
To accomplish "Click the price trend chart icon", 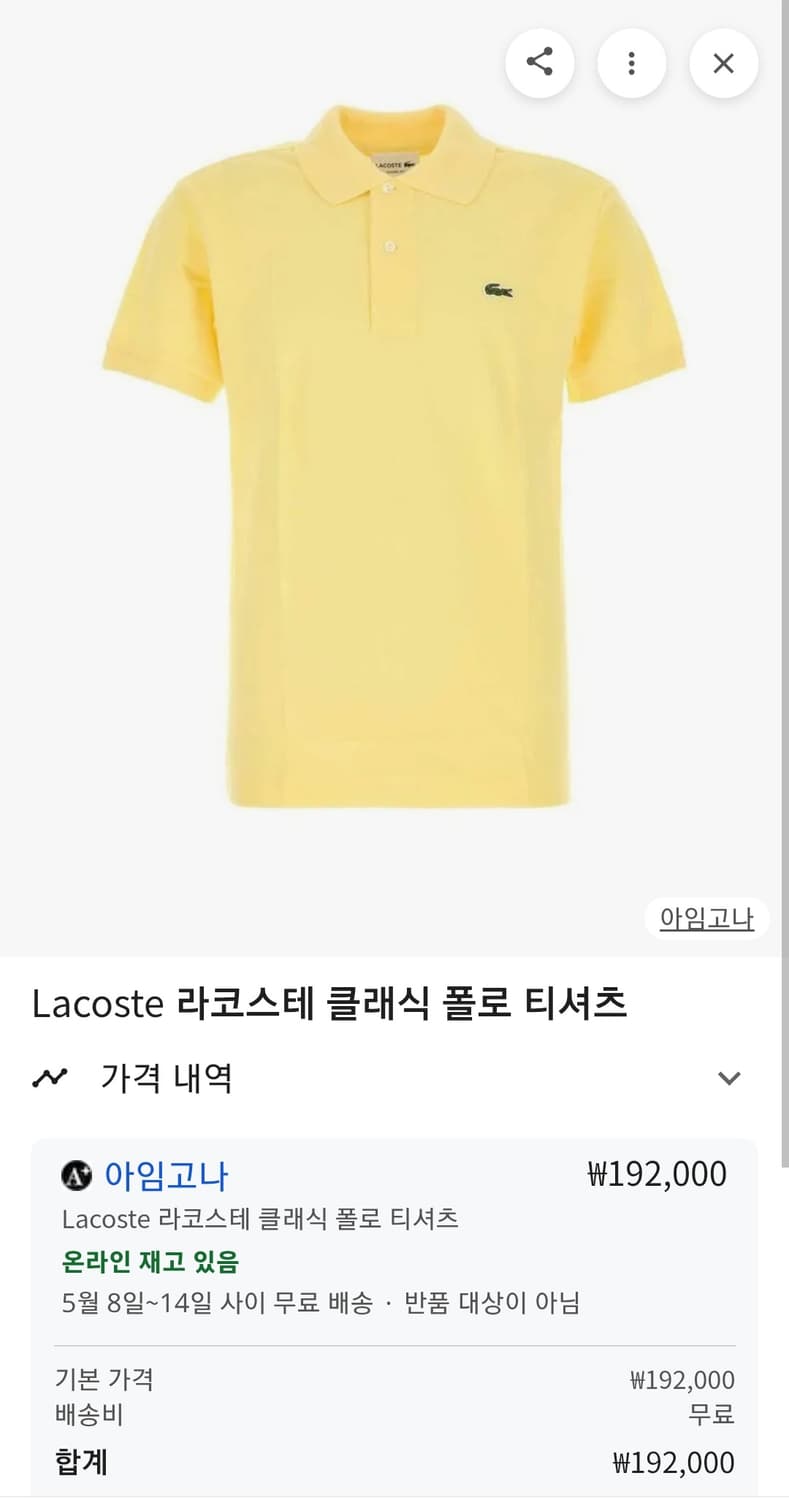I will pos(51,1077).
